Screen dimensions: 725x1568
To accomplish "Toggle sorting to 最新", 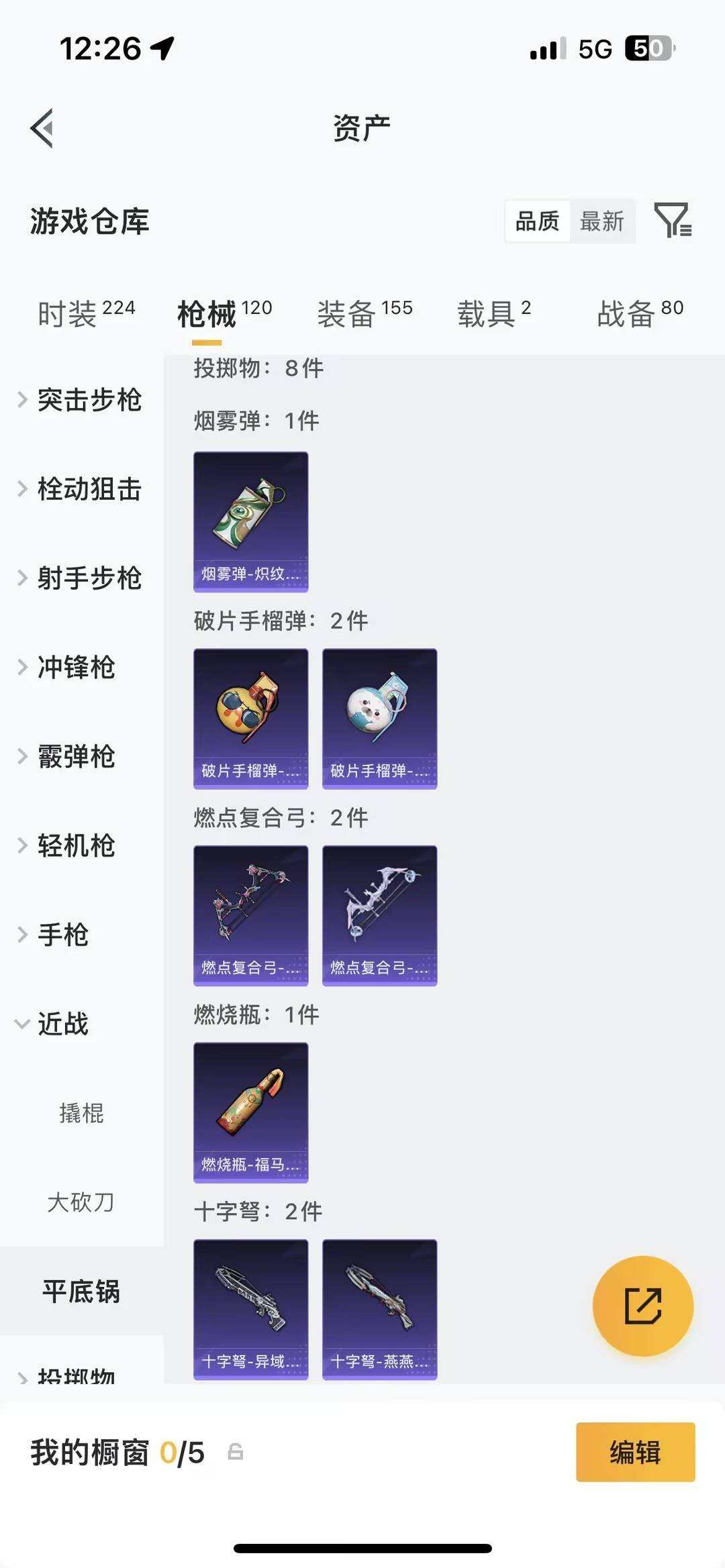I will click(602, 221).
